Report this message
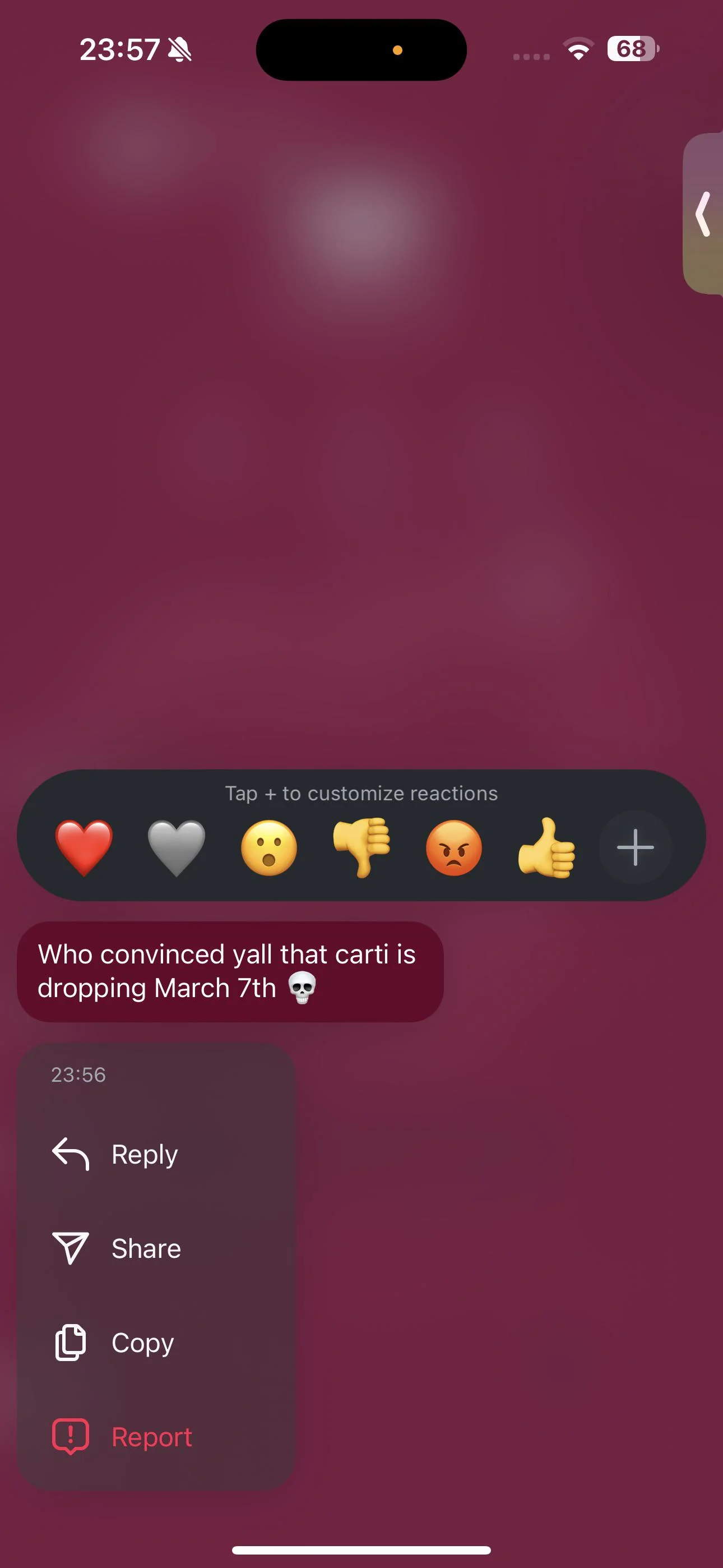This screenshot has width=723, height=1568. tap(156, 1437)
